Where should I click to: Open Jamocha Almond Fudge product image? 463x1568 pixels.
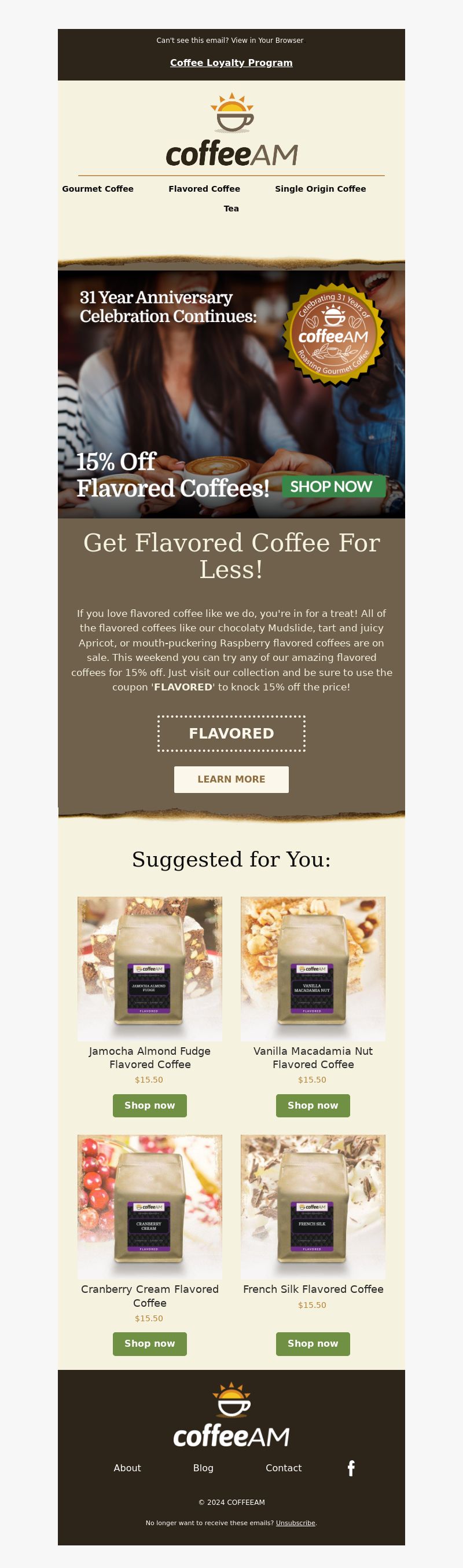coord(150,968)
